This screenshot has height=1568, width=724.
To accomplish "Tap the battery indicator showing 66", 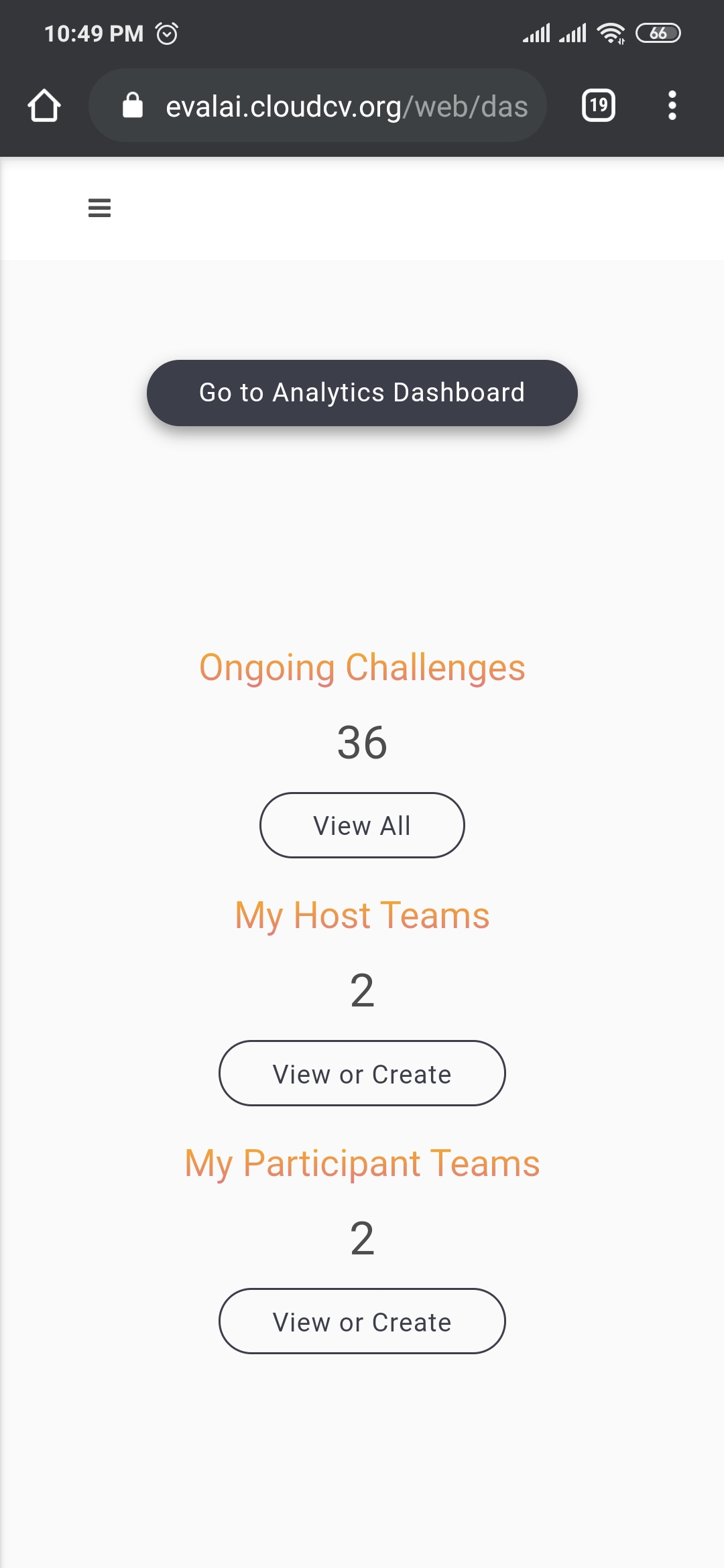I will coord(659,32).
